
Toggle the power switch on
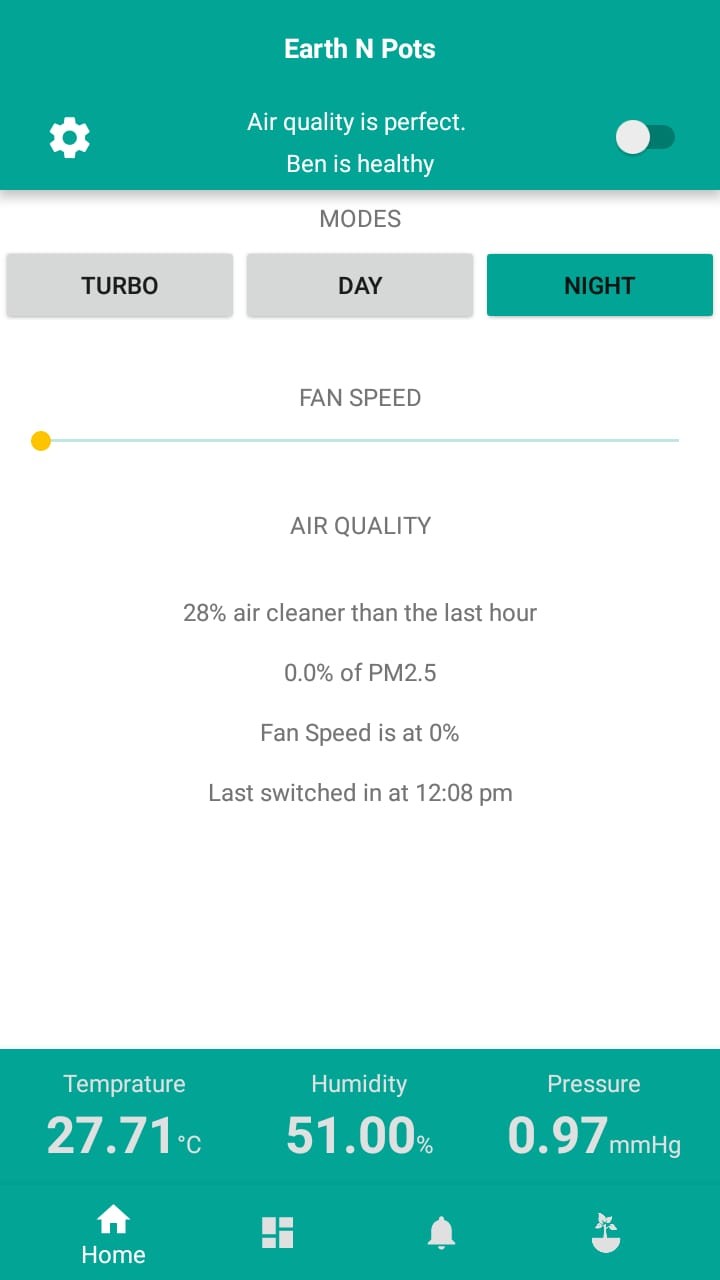647,136
